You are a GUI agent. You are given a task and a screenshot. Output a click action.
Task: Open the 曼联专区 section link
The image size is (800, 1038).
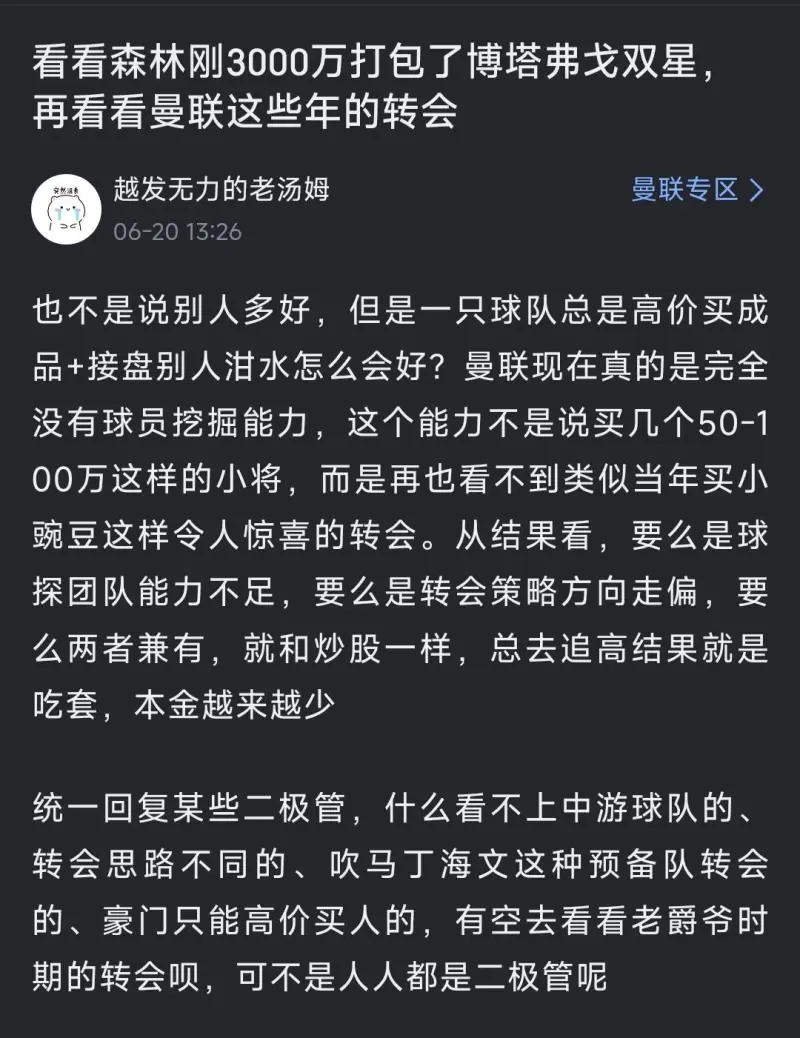[x=697, y=190]
